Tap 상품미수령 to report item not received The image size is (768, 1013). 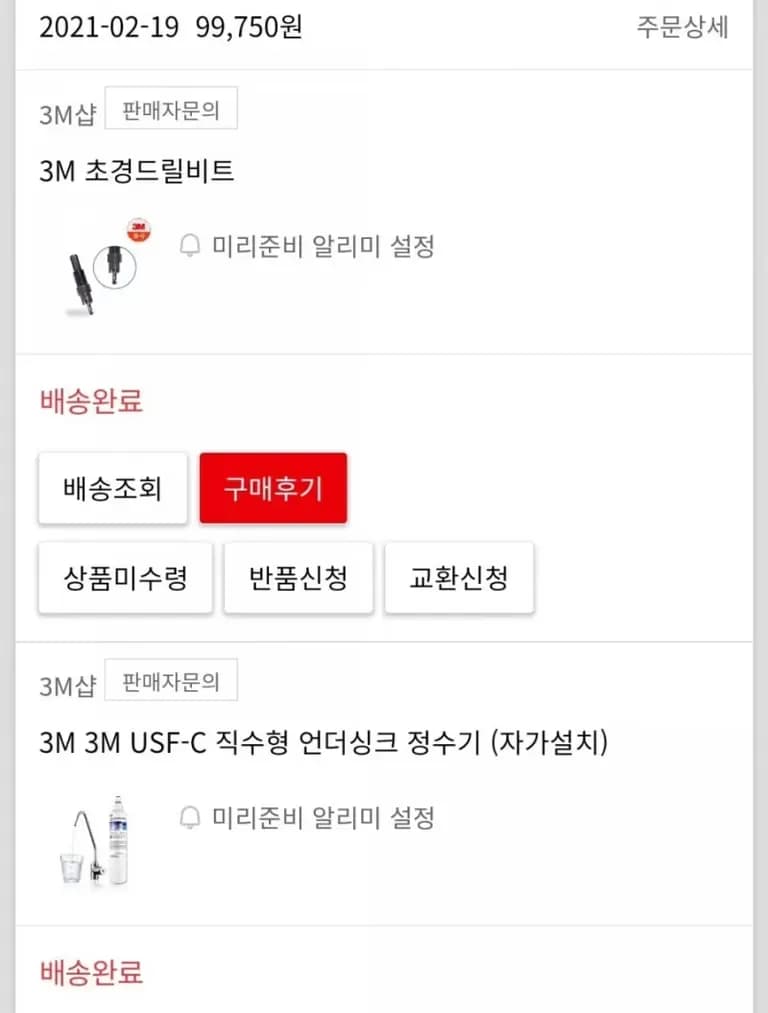[124, 577]
